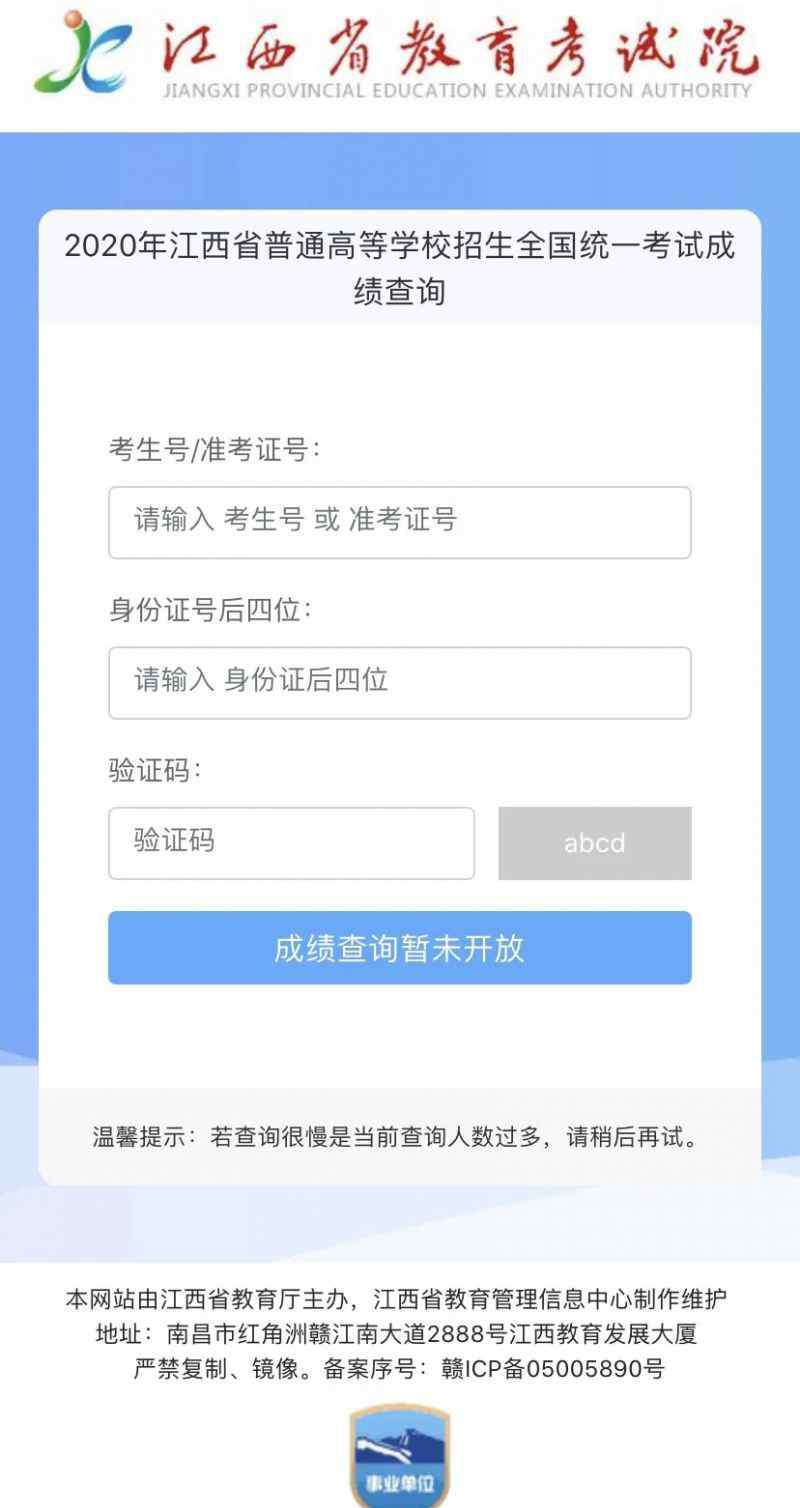Open the 事业单位 badge link
This screenshot has height=1508, width=800.
point(399,1458)
